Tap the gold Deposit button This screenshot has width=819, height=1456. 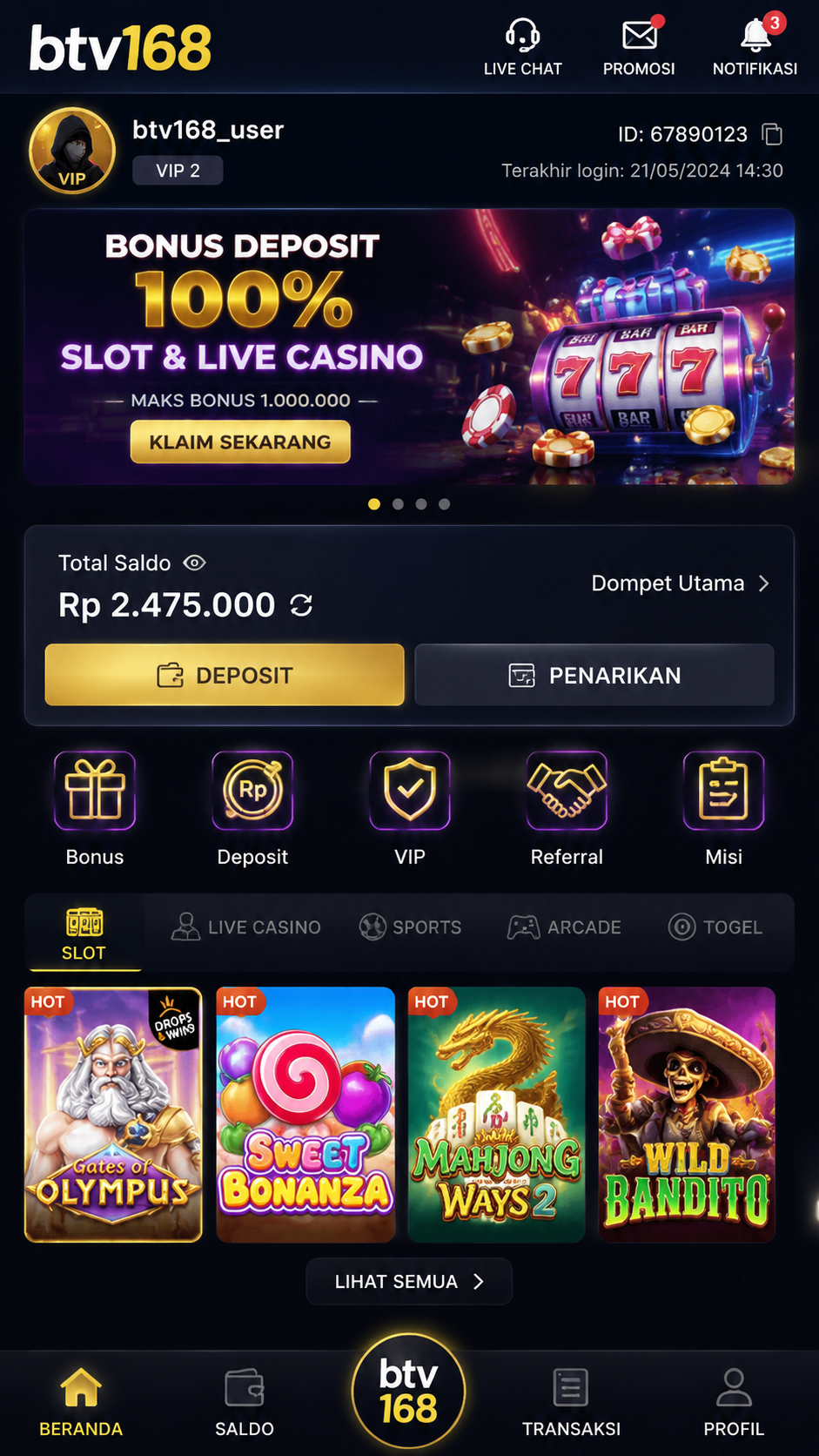coord(225,675)
